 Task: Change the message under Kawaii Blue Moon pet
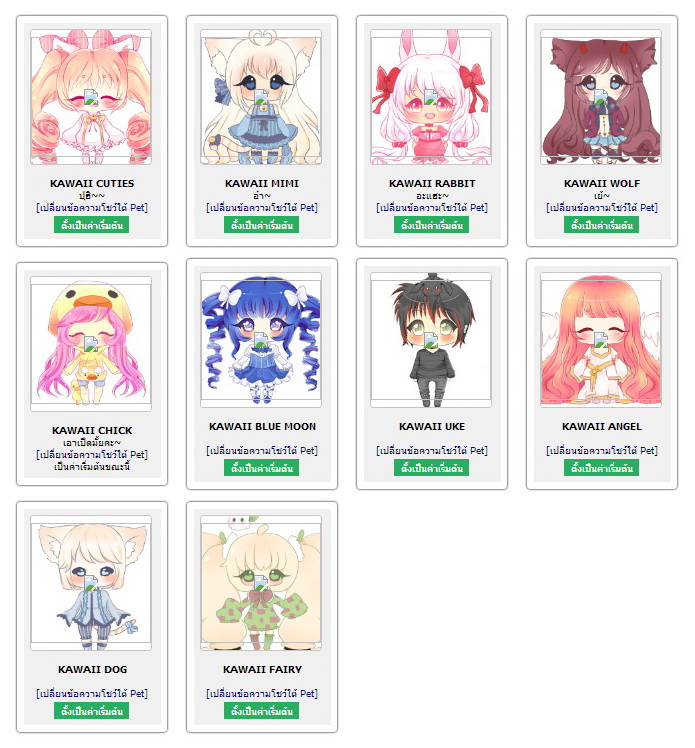[x=261, y=451]
